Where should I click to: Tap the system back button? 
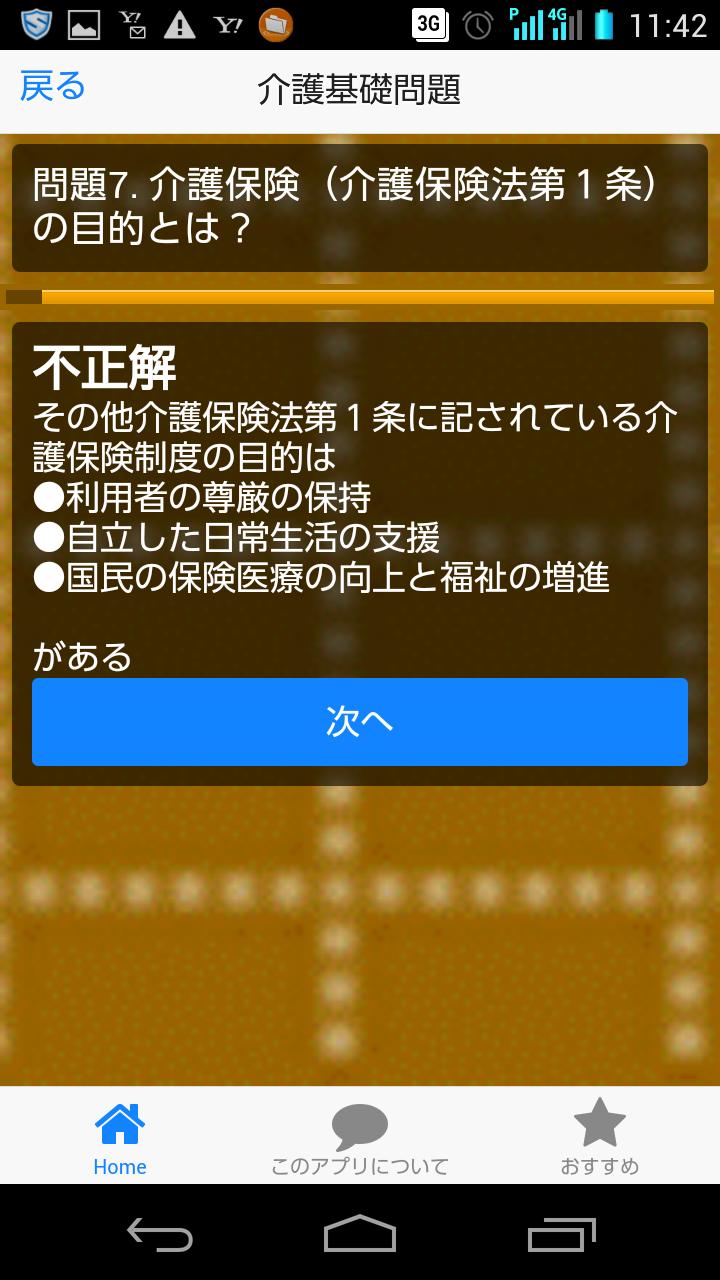tap(160, 1234)
